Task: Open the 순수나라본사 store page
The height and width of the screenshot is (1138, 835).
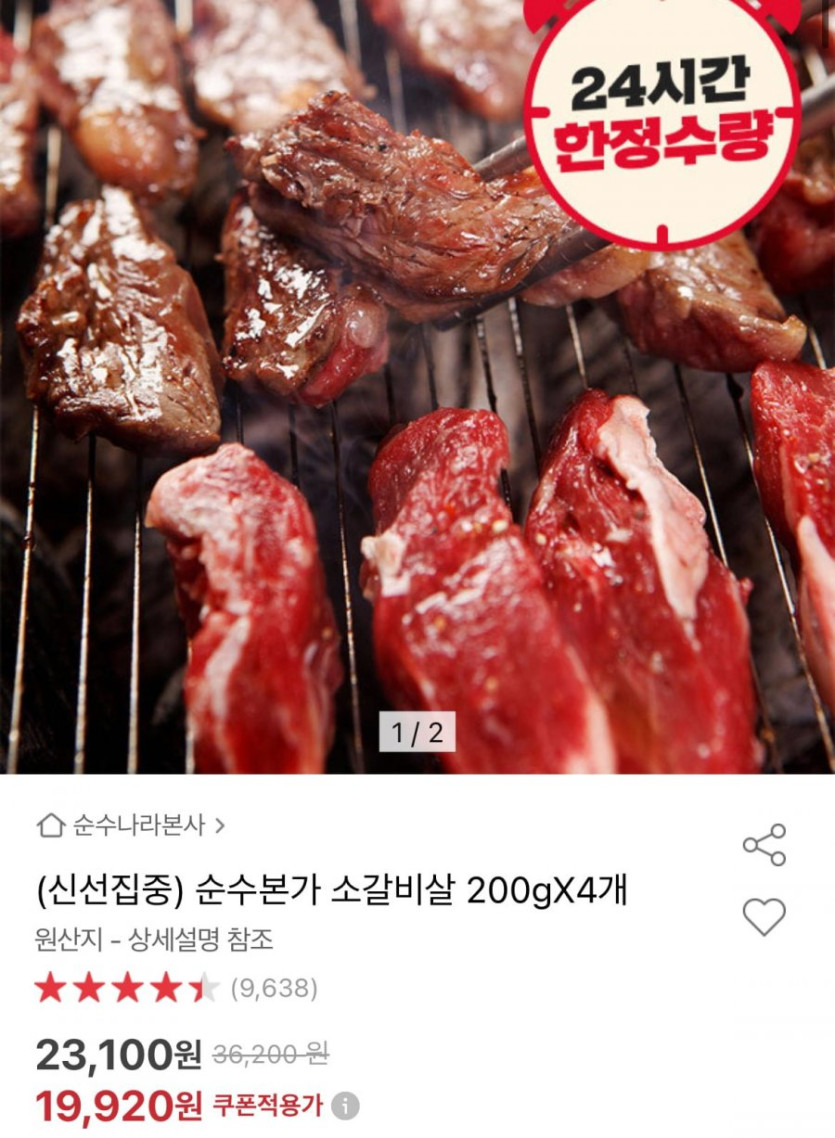Action: [130, 826]
